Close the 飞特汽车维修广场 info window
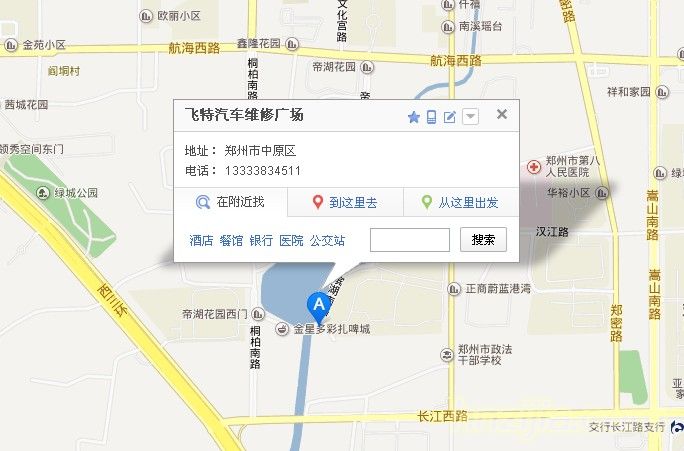684x451 pixels. (502, 114)
